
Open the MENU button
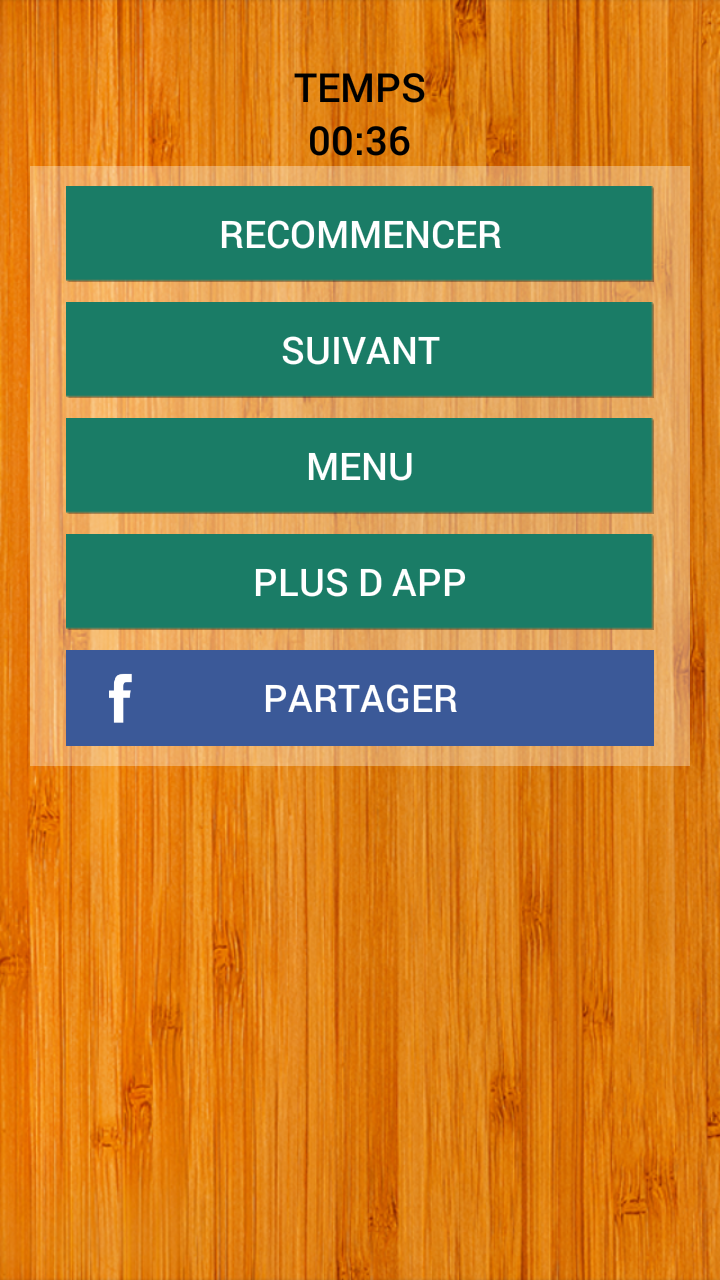click(x=360, y=466)
